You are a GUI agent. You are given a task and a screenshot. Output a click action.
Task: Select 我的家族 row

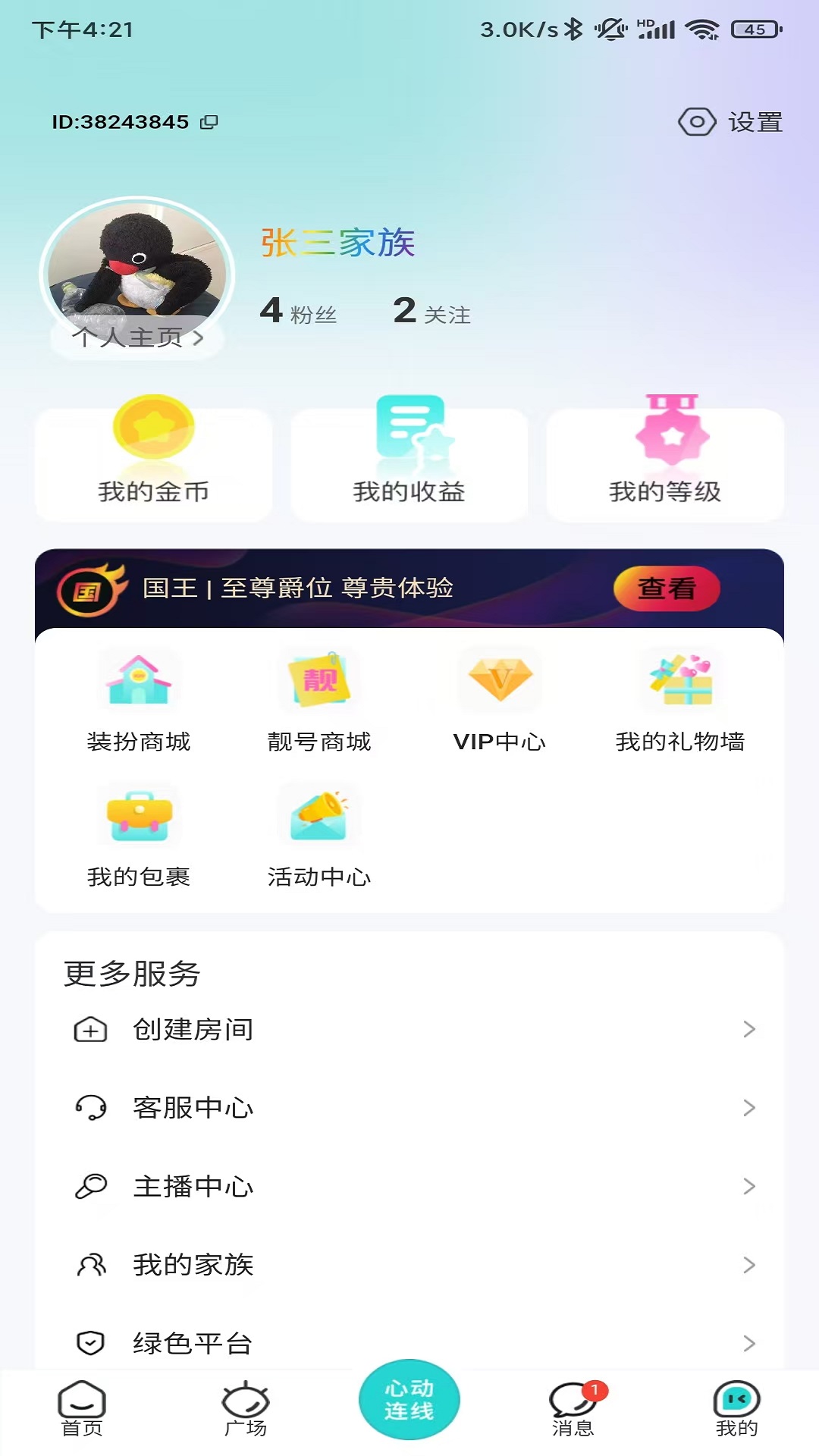(x=409, y=1265)
